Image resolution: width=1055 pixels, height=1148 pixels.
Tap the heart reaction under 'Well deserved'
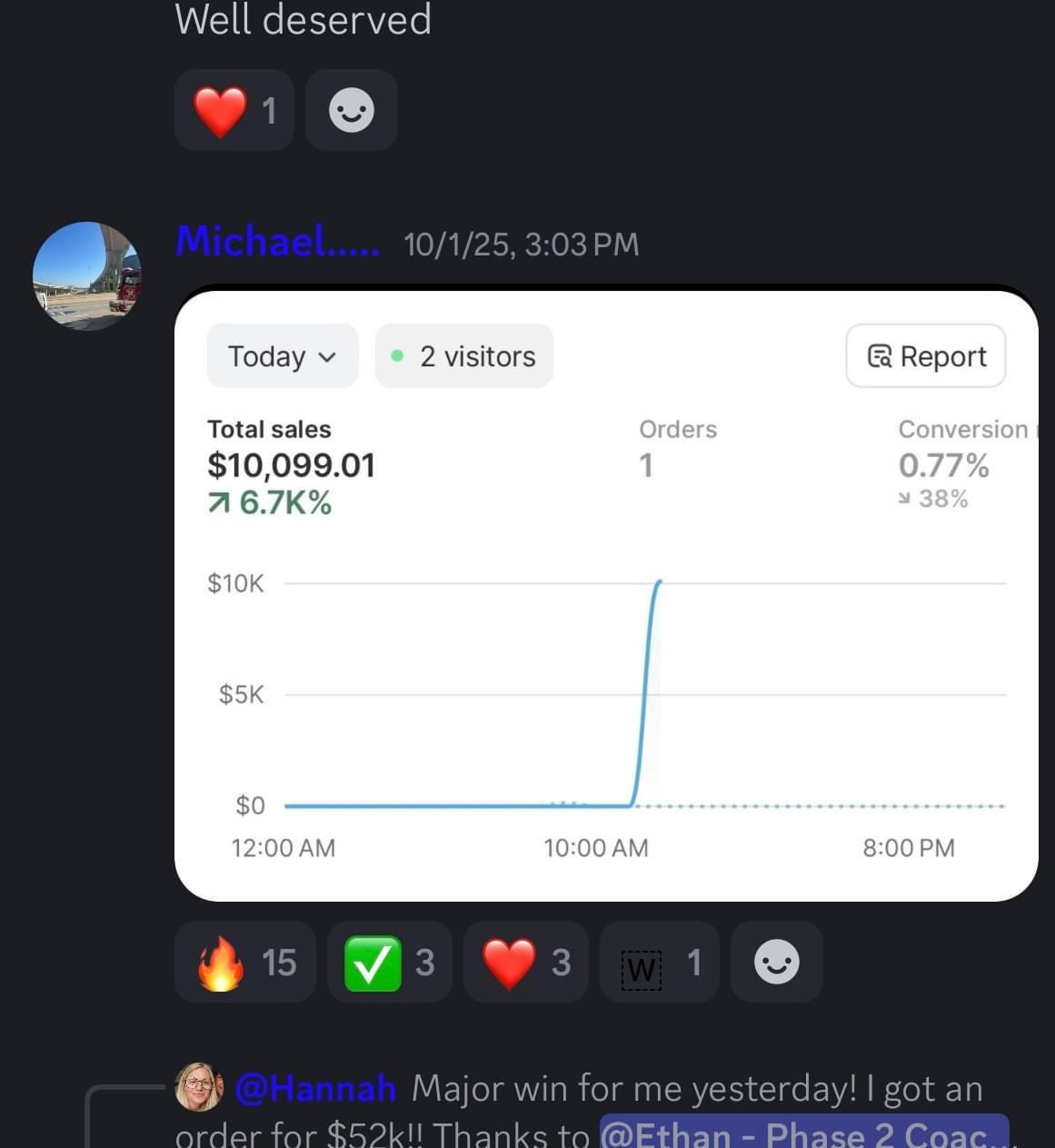[x=234, y=111]
